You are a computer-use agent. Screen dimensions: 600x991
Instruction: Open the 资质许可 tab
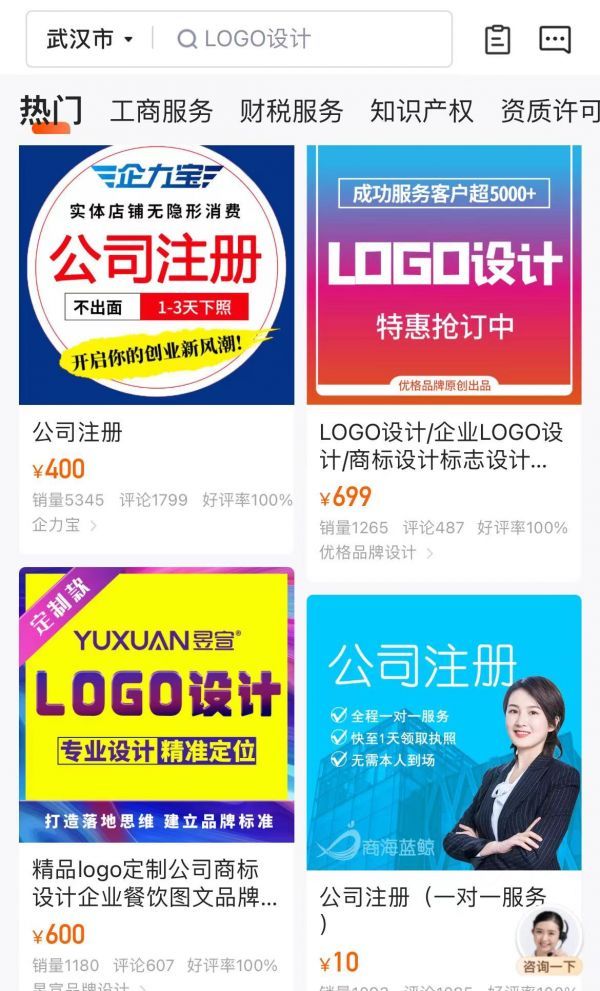(549, 111)
